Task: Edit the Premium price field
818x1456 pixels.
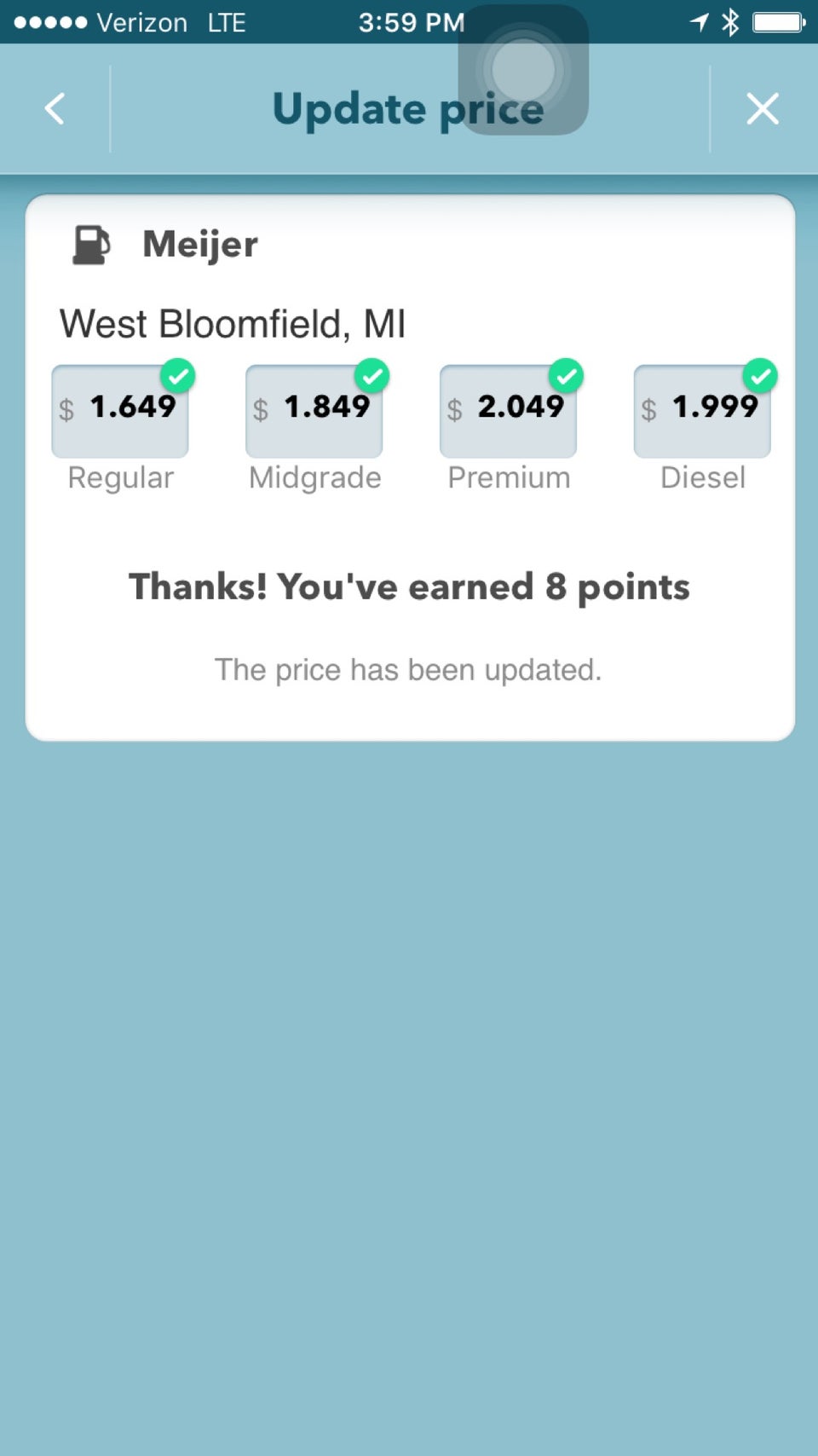Action: [509, 411]
